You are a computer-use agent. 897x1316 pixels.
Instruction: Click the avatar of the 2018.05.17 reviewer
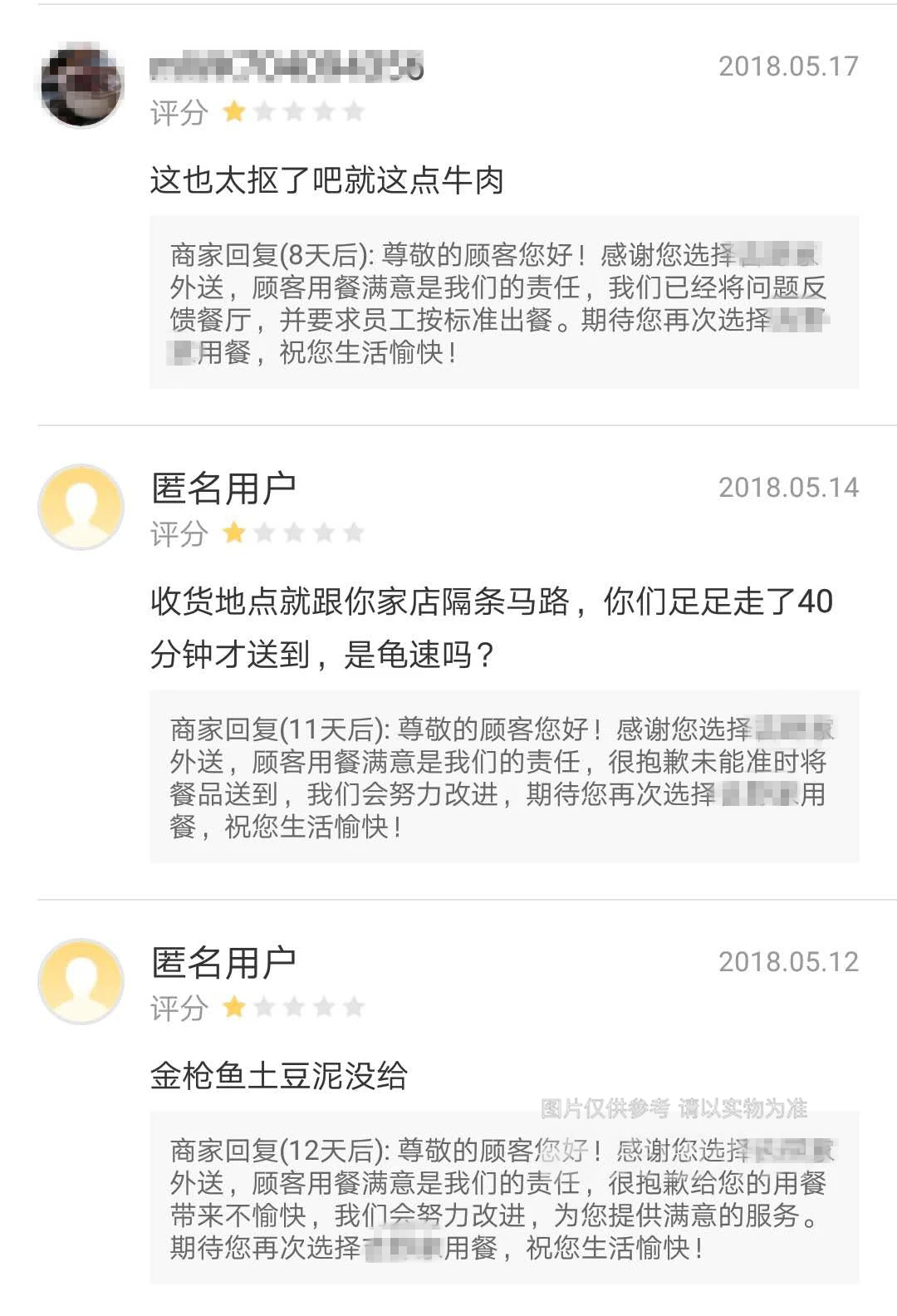(81, 83)
